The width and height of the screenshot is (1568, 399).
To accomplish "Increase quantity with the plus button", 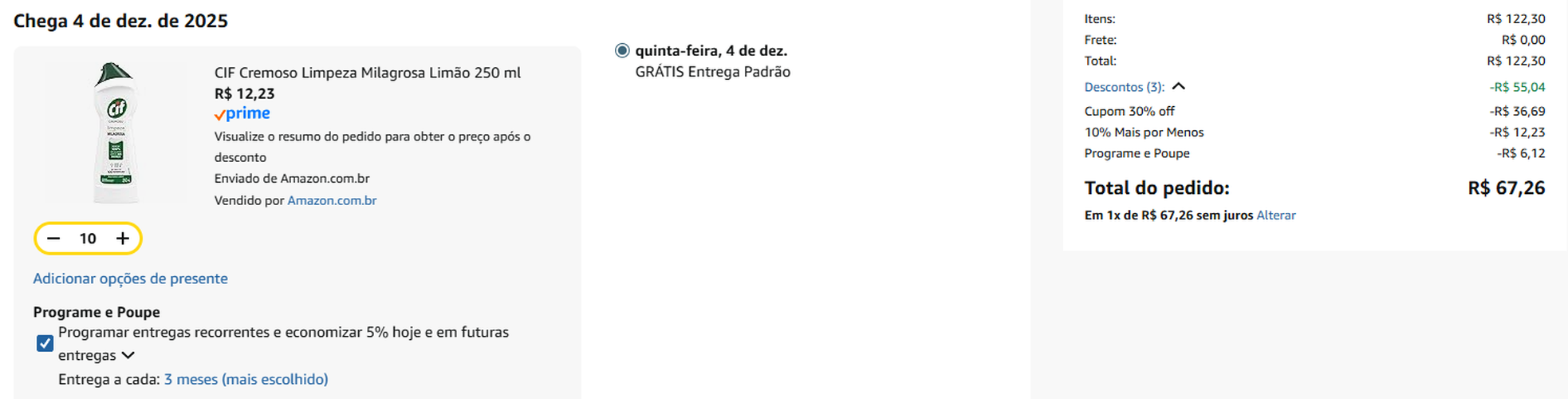I will click(x=122, y=239).
